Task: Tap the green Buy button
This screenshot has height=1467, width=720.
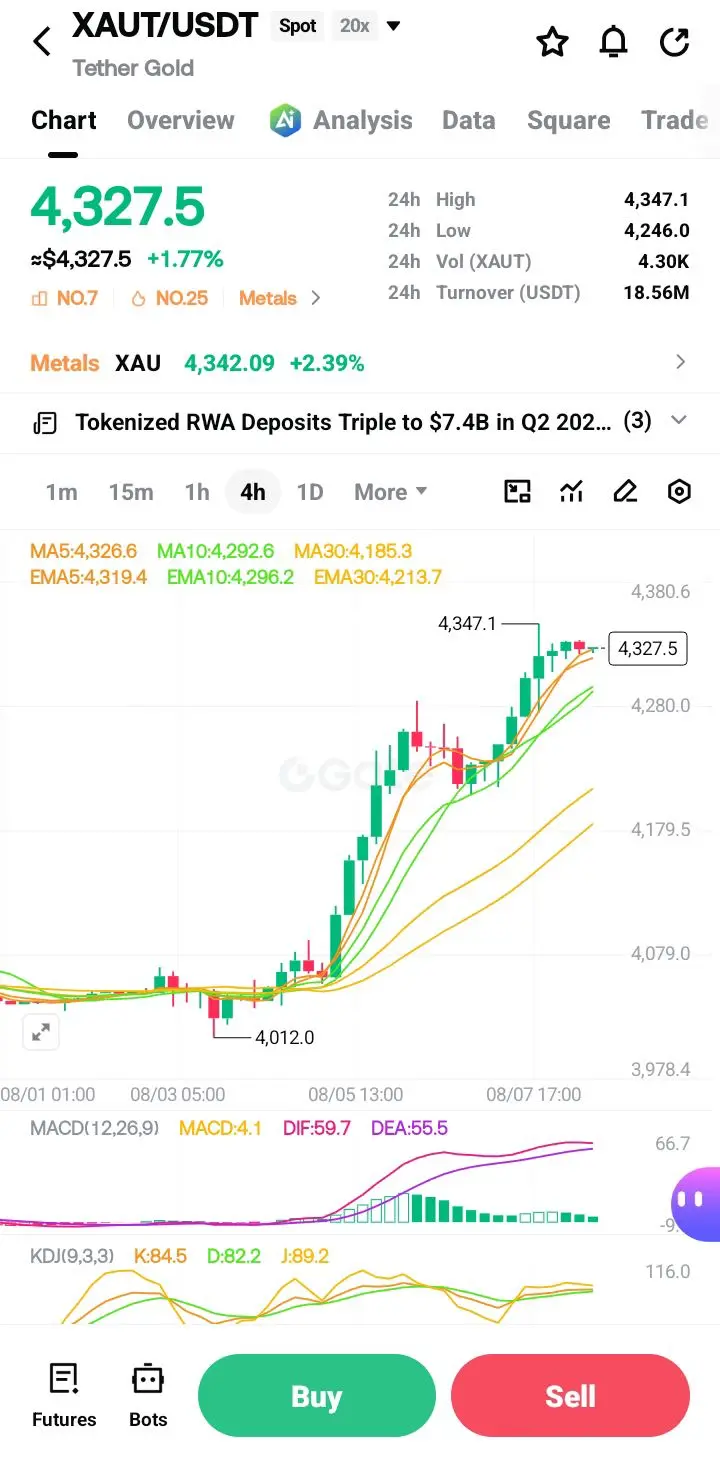Action: pos(317,1396)
